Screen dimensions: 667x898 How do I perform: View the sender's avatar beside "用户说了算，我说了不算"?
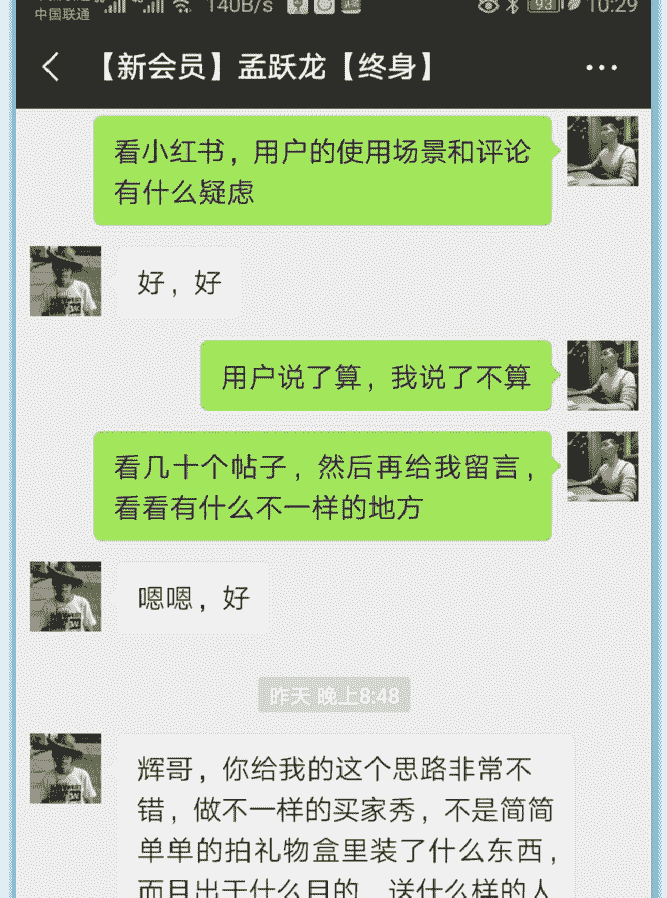tap(602, 375)
